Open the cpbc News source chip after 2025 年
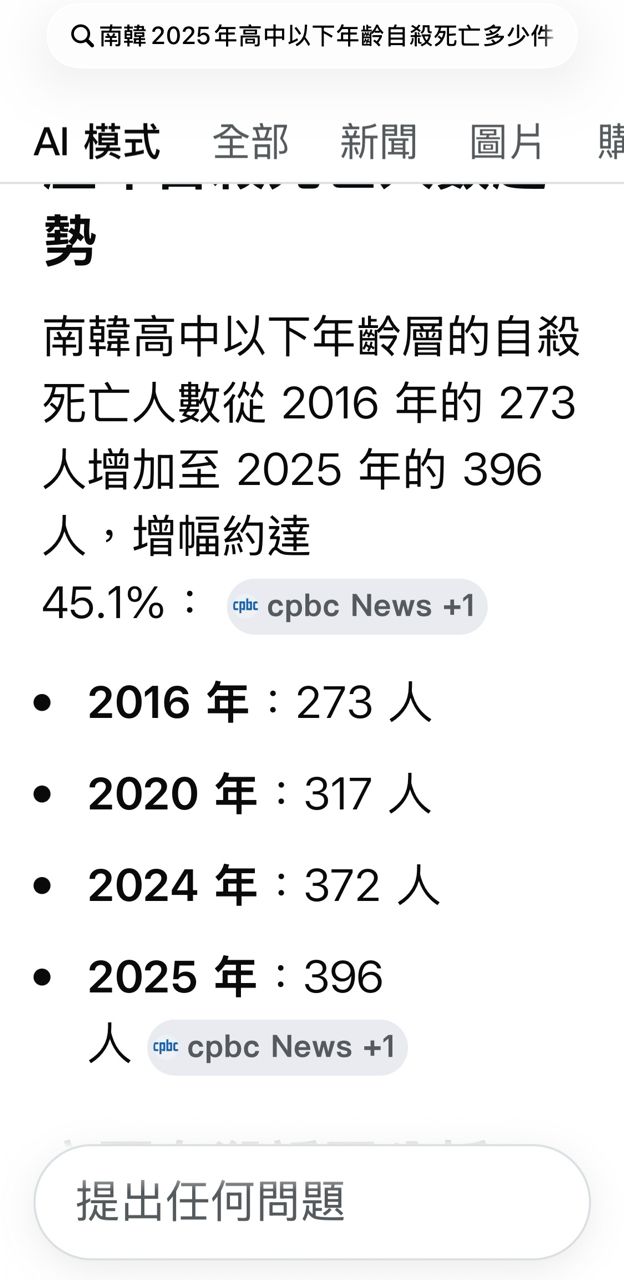Screen dimensions: 624x1280 click(x=278, y=1047)
